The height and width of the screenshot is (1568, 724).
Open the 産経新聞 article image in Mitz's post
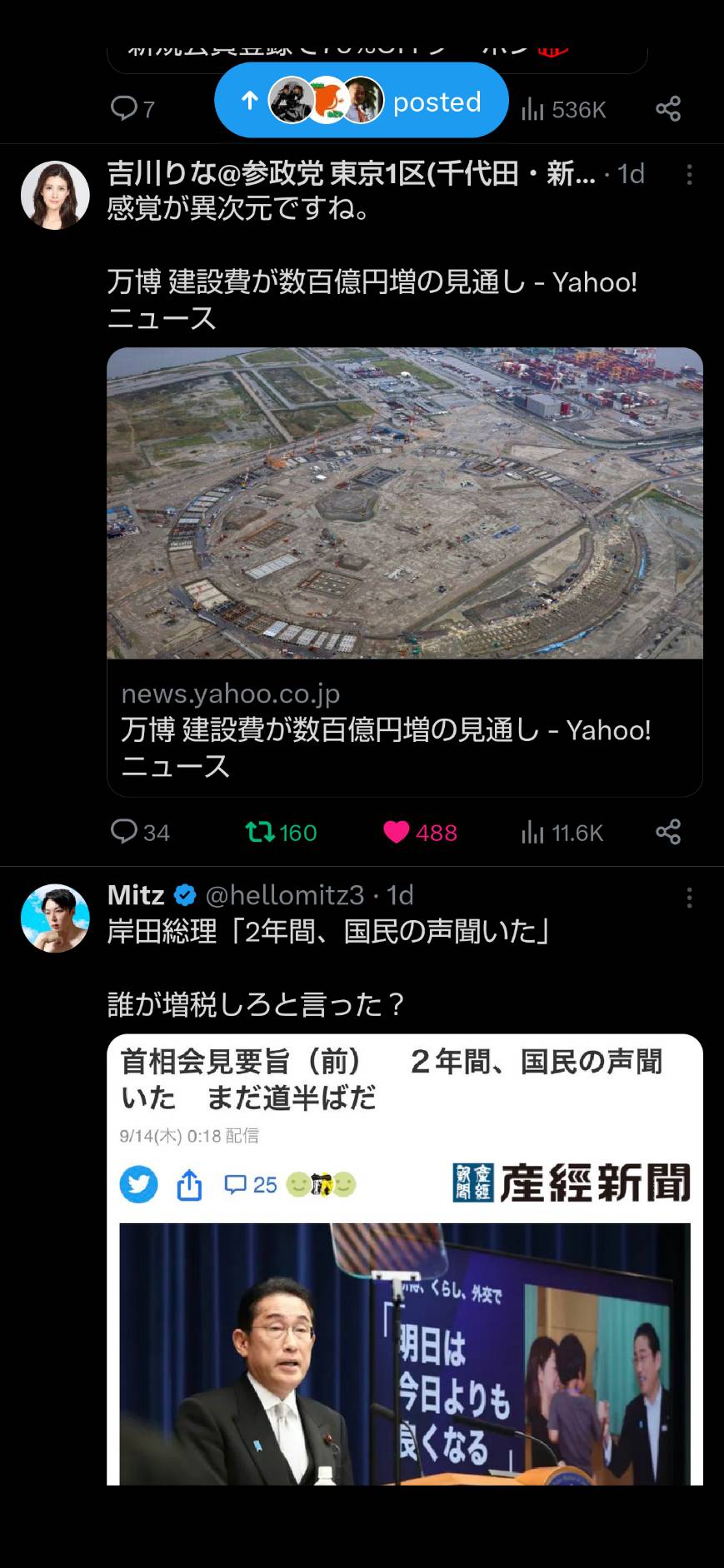(405, 1260)
